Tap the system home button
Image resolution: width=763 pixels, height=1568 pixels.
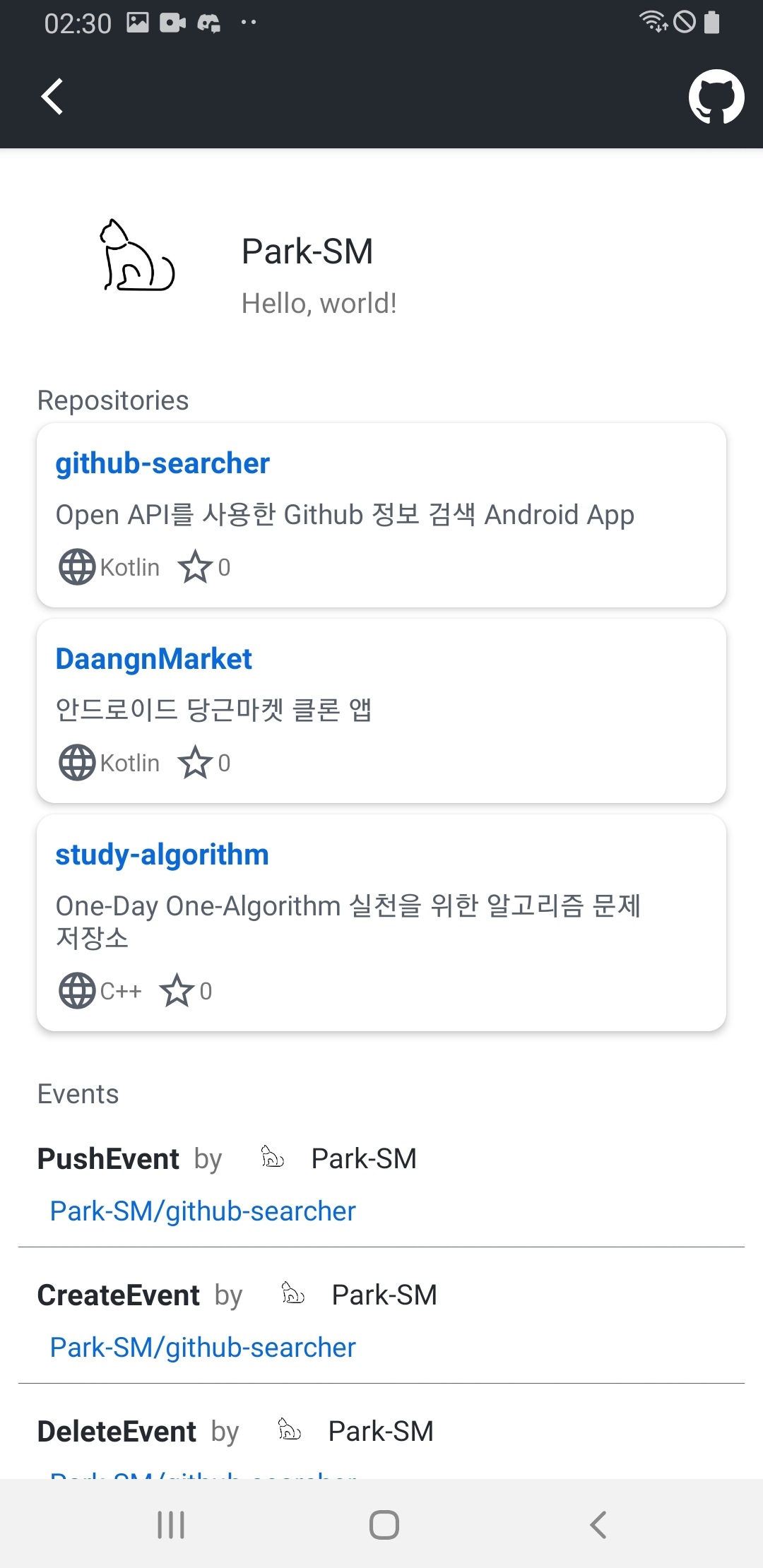pyautogui.click(x=384, y=1525)
